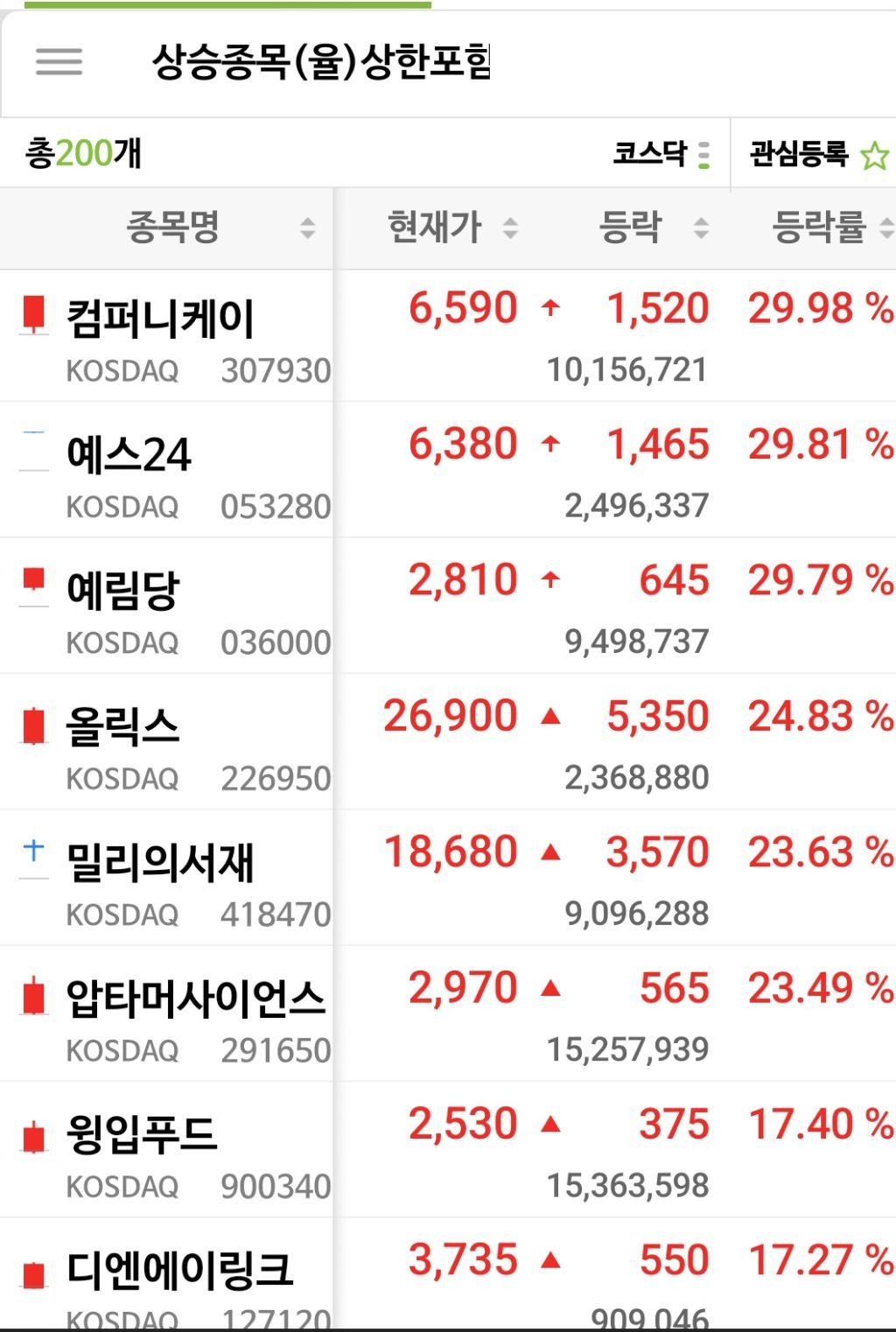
Task: Open the 올릭스 stock row
Action: 448,741
